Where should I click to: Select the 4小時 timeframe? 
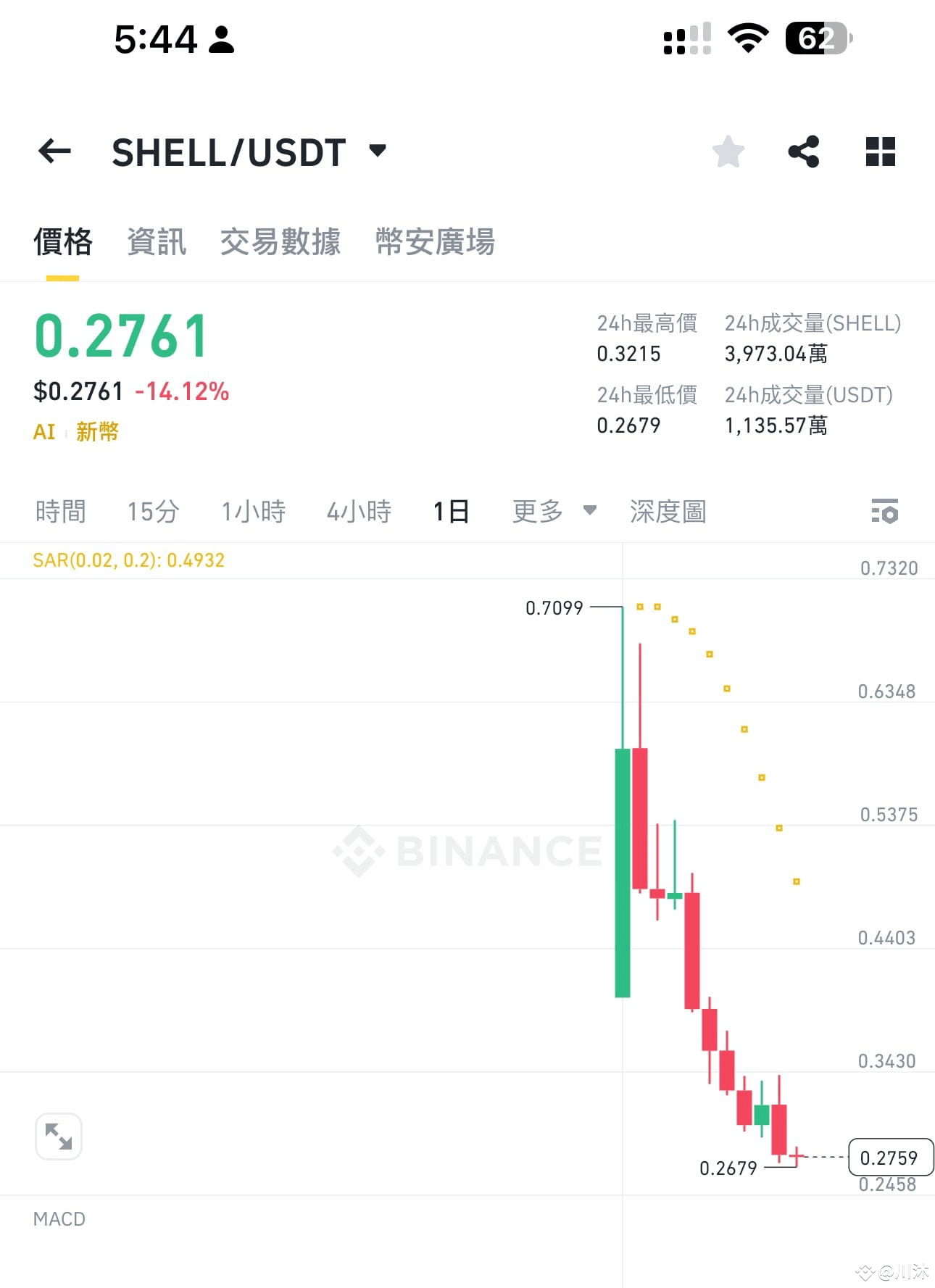[x=359, y=511]
